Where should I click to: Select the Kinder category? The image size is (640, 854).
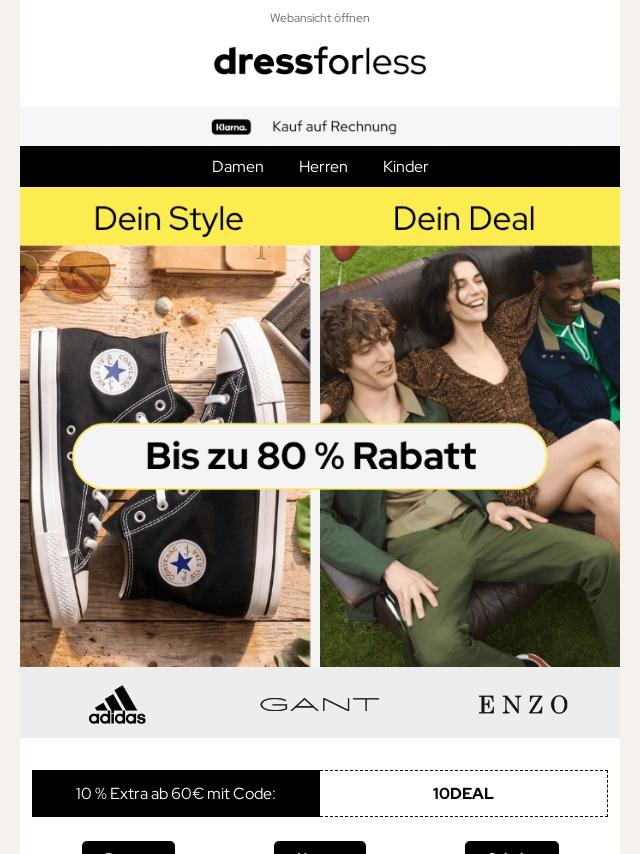pos(405,167)
